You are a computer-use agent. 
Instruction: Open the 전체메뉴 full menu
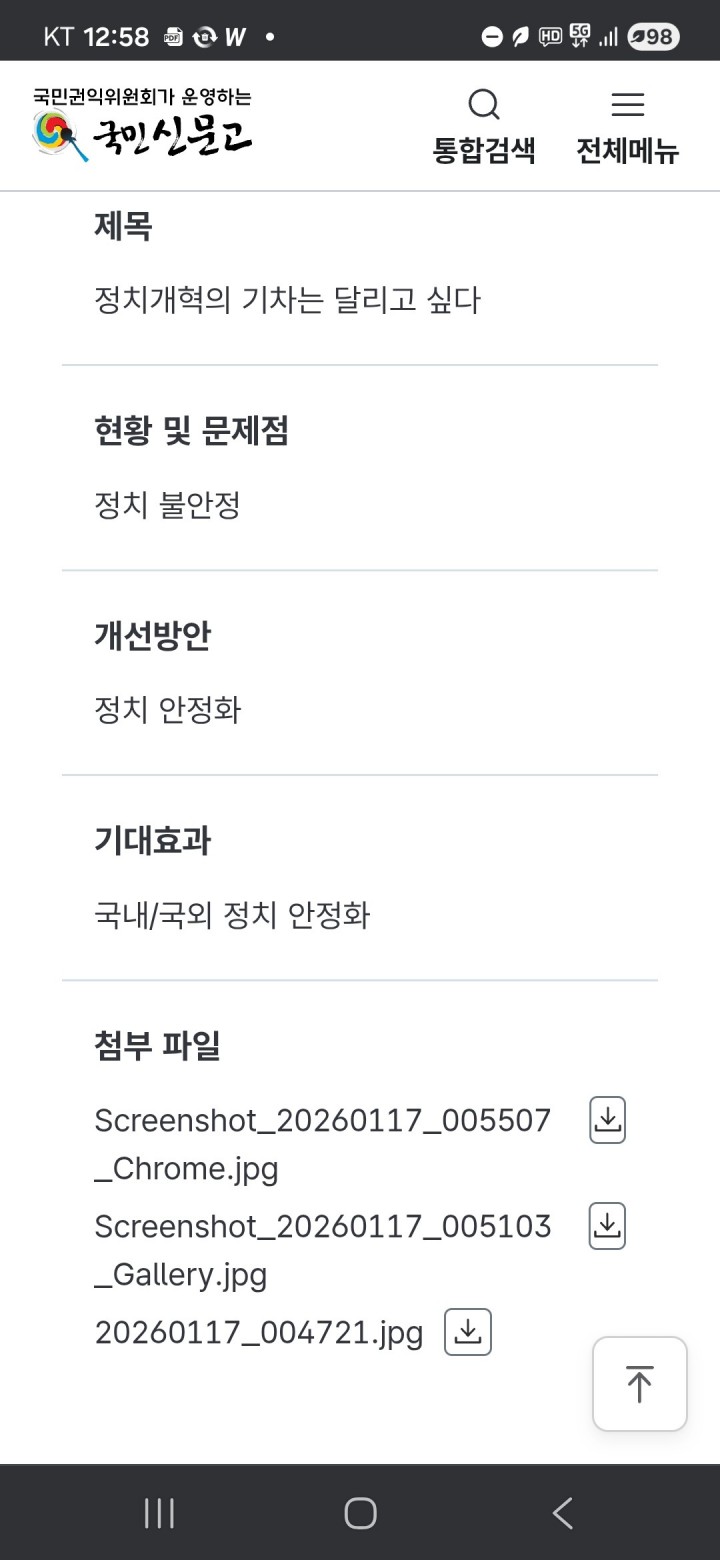pos(627,126)
